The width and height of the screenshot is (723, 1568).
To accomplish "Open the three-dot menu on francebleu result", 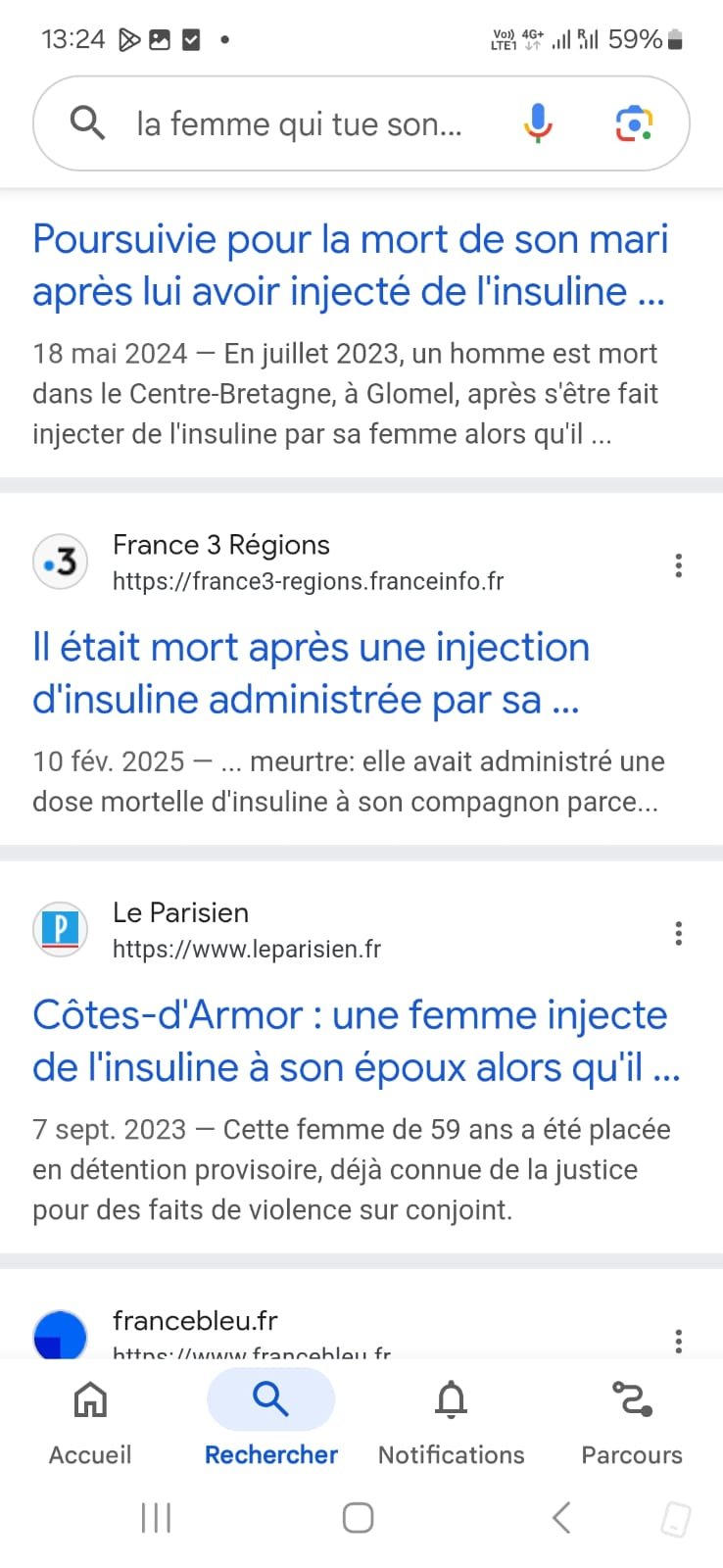I will 678,1340.
